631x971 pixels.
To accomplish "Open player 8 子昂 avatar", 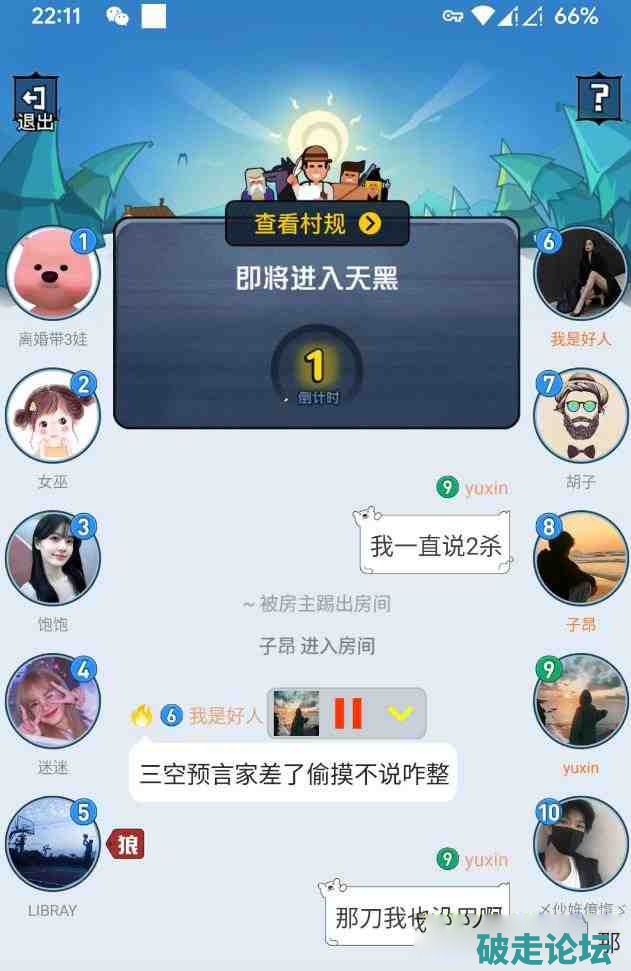I will [x=580, y=559].
